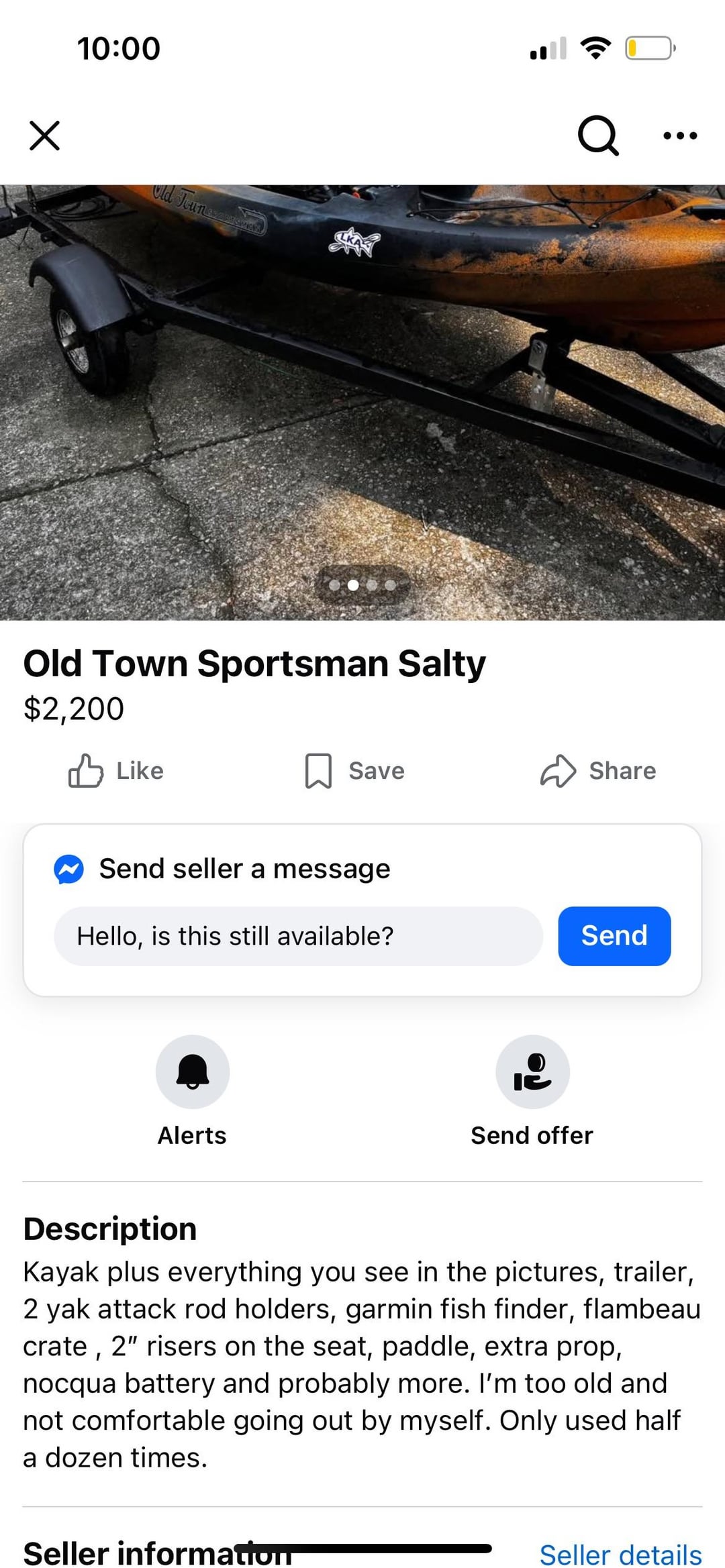Like the Old Town Sportsman listing

click(x=116, y=771)
